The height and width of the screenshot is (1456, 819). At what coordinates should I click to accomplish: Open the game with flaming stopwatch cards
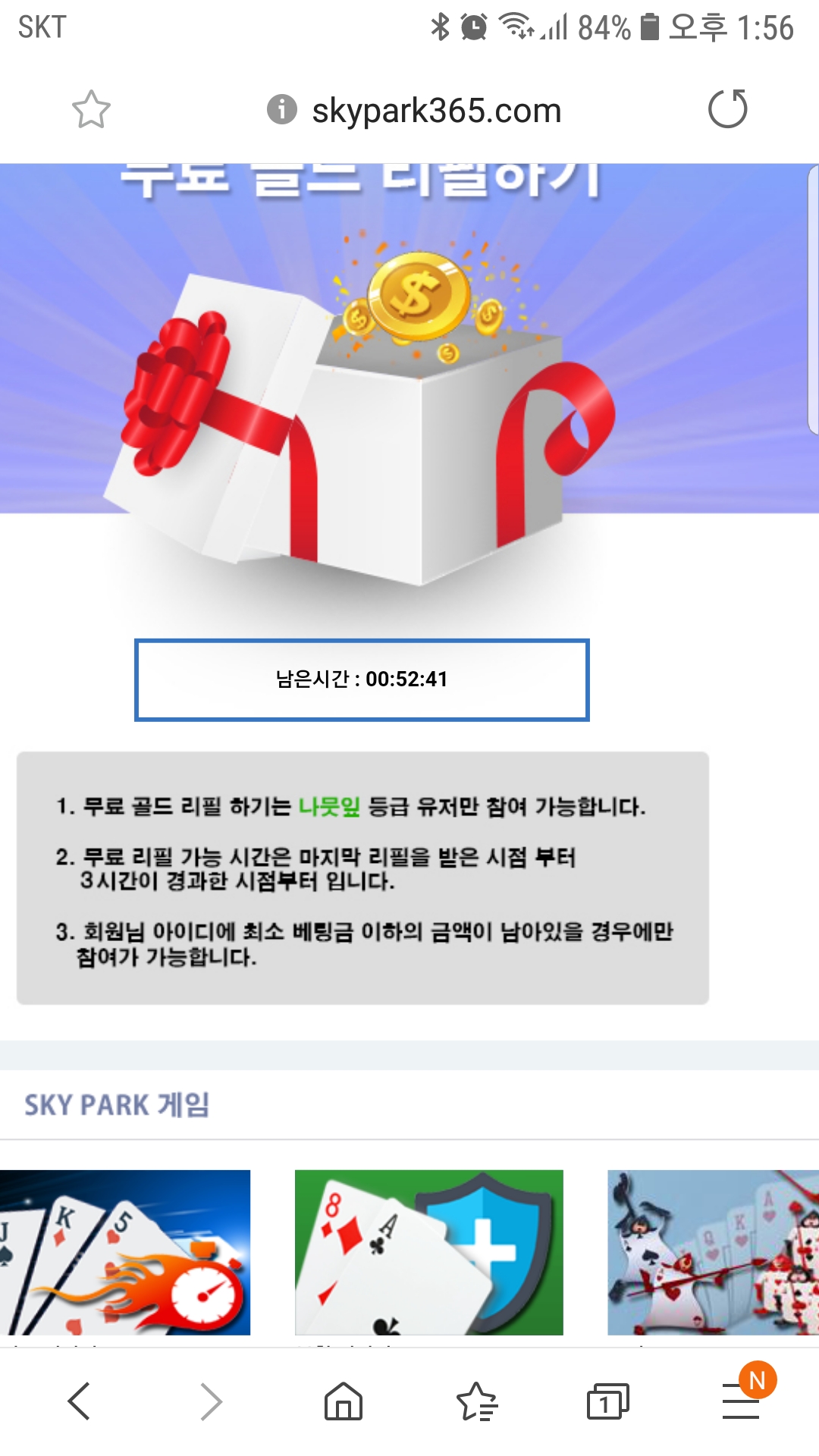[125, 1252]
